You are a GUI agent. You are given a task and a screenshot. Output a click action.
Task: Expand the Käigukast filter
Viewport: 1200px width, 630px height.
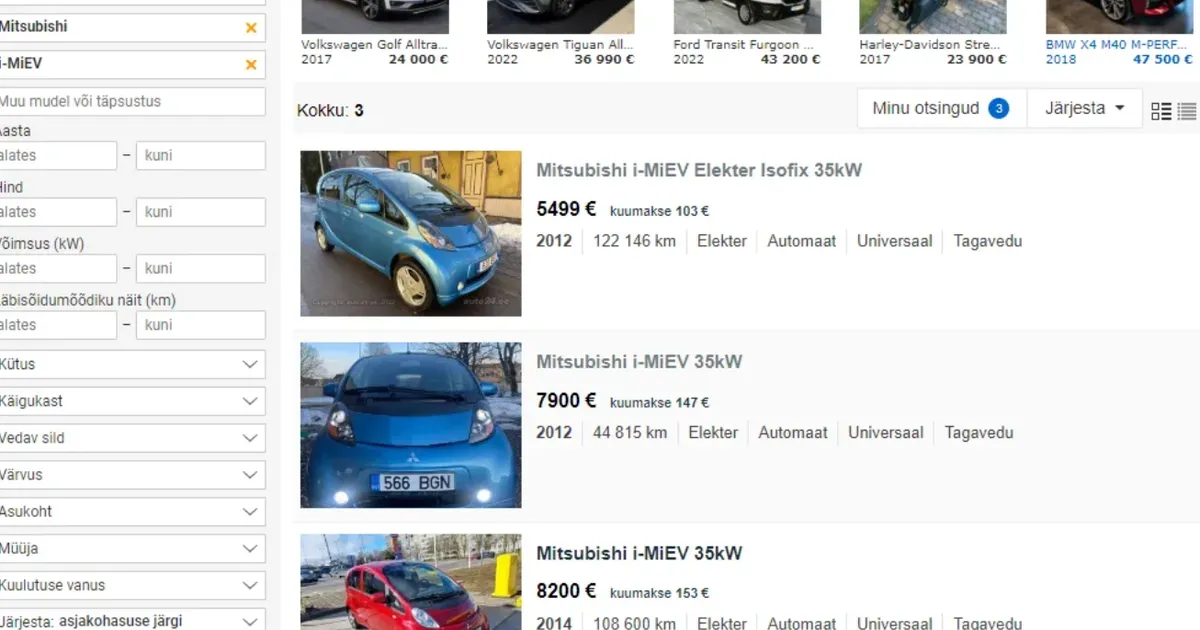point(132,401)
